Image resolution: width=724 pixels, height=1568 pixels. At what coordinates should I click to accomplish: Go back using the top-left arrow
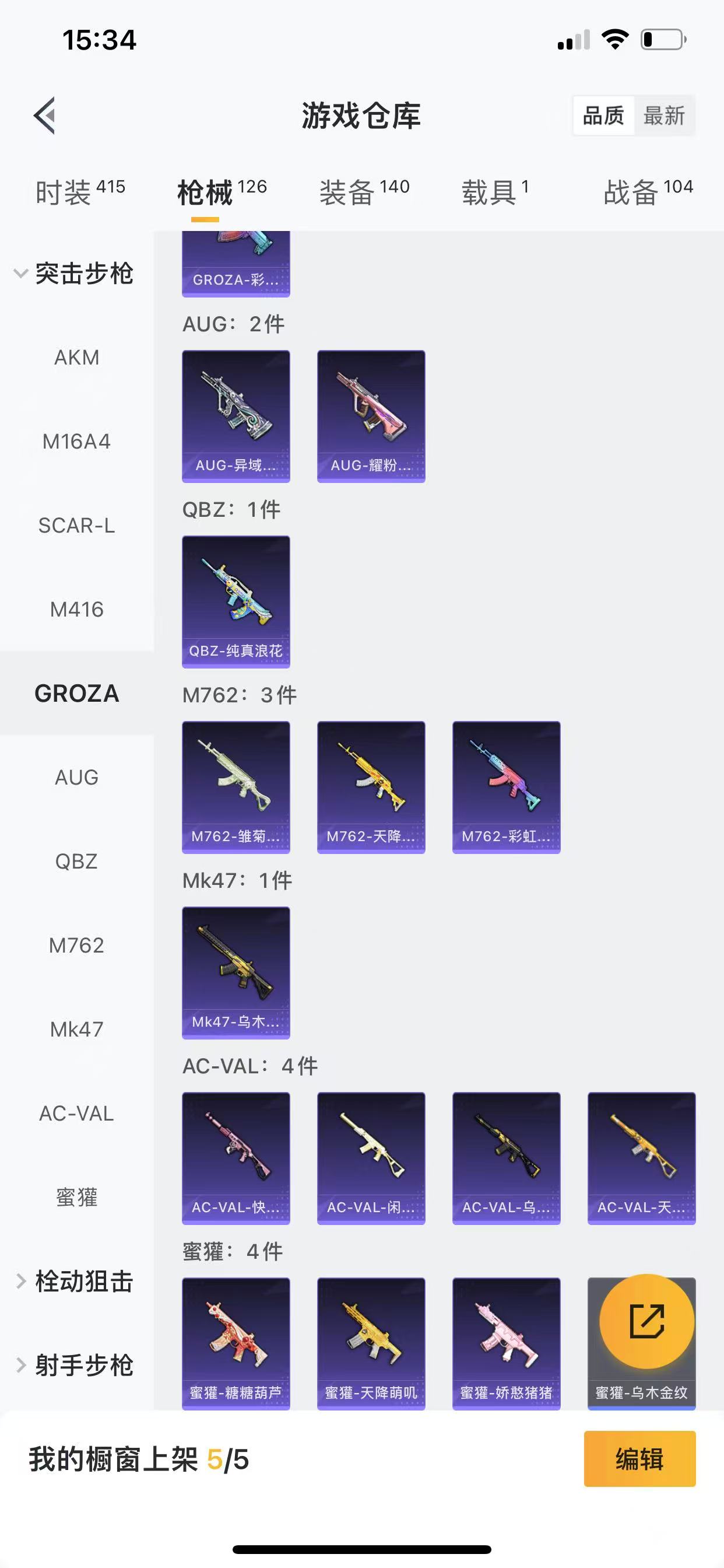pyautogui.click(x=44, y=115)
